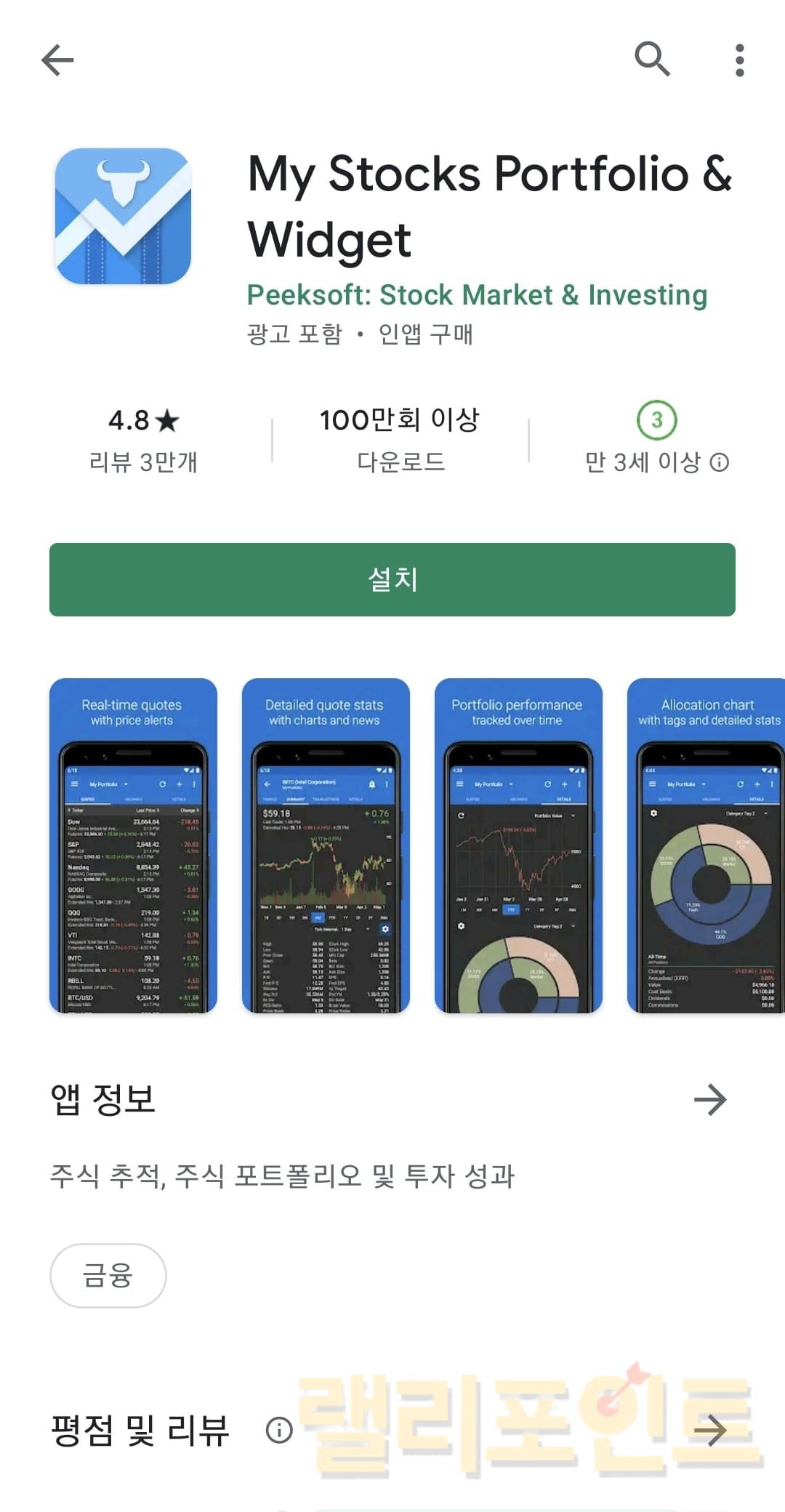Image resolution: width=785 pixels, height=1512 pixels.
Task: Tap the info icon beside 평점 및 리뷰
Action: point(279,1431)
